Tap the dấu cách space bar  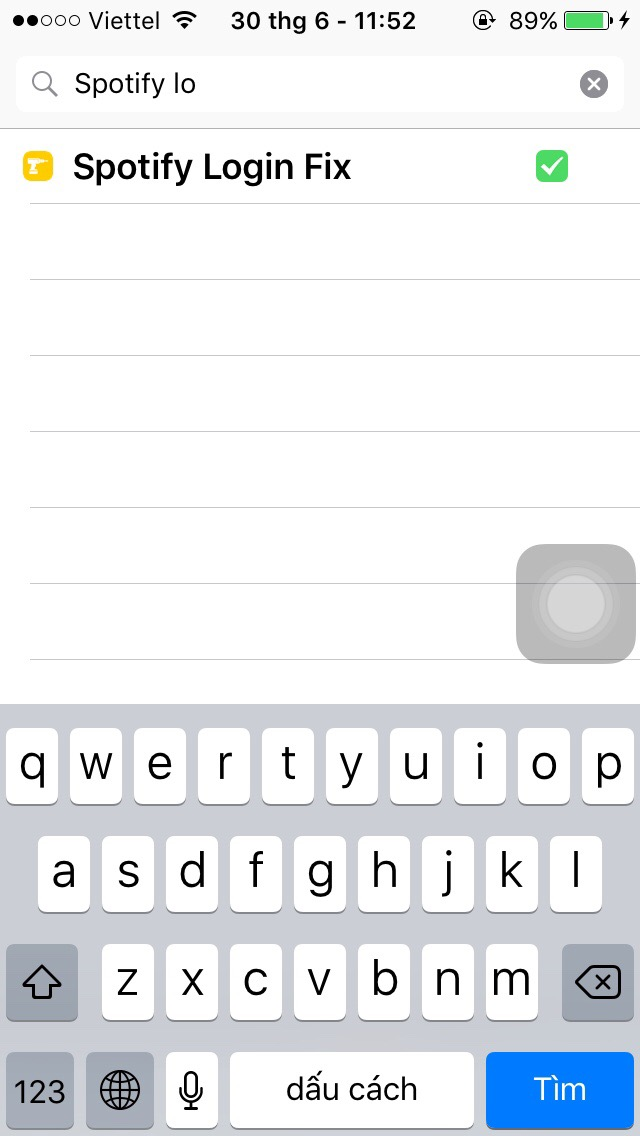point(352,1090)
